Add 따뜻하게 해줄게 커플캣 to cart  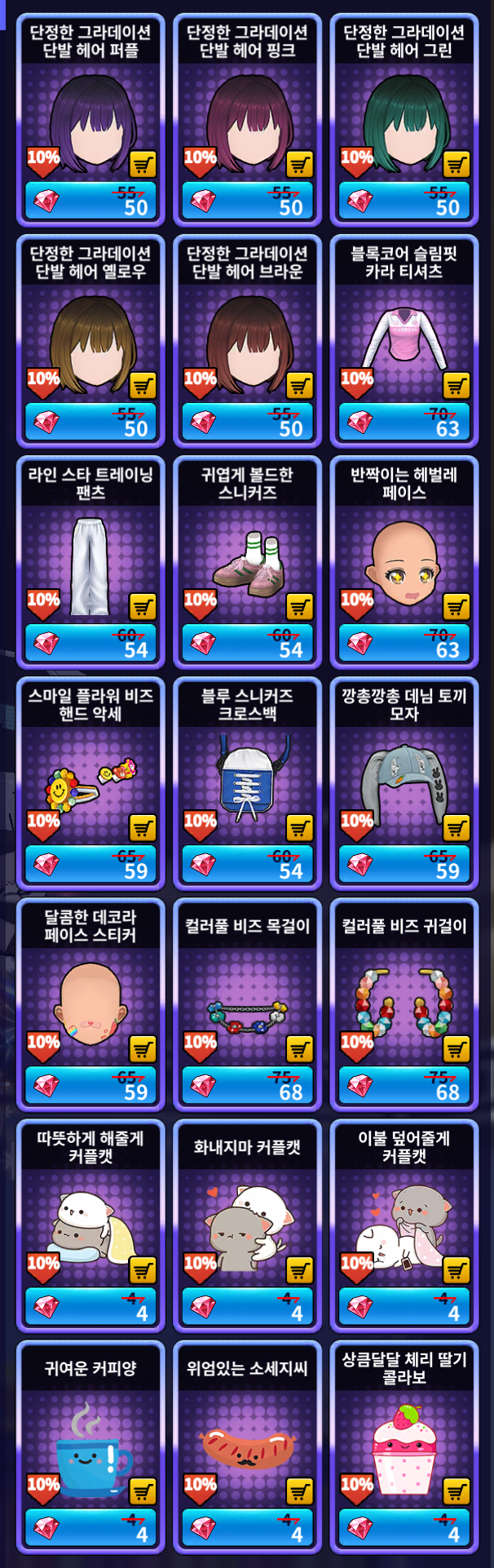pyautogui.click(x=143, y=1269)
